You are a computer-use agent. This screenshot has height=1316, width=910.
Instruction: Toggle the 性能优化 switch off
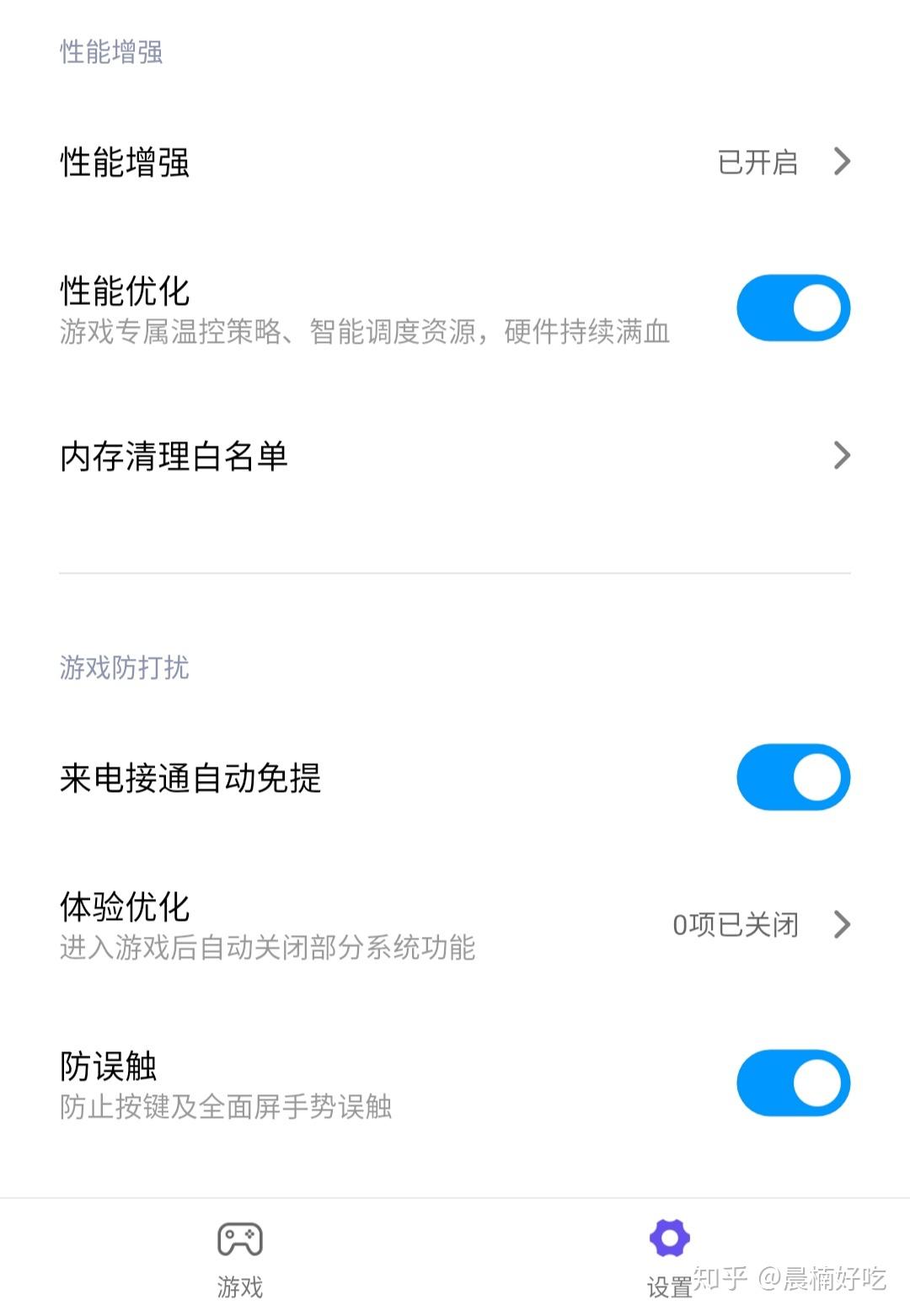[x=793, y=308]
